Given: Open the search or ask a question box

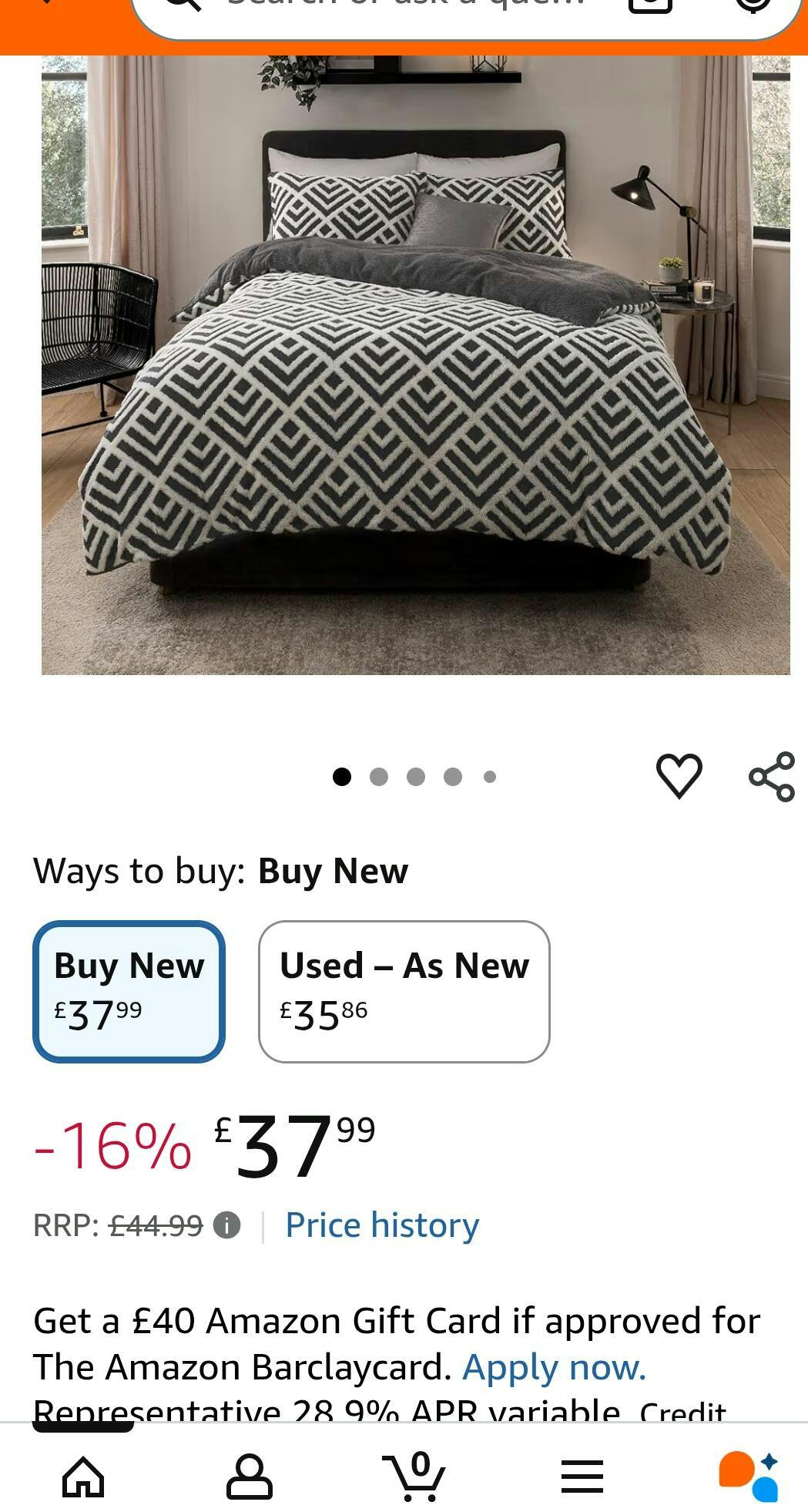Looking at the screenshot, I should (401, 9).
